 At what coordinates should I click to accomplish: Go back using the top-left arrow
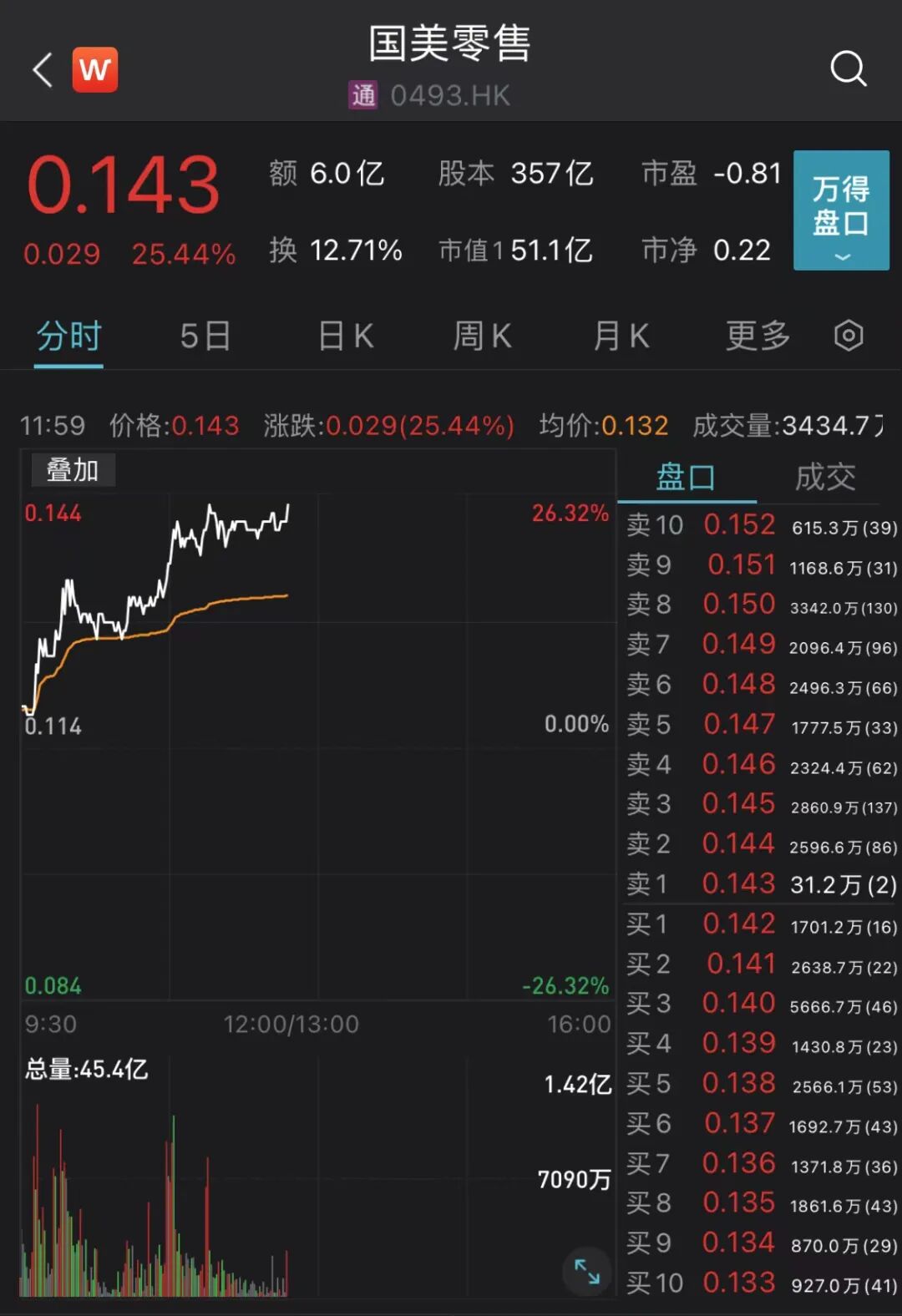[43, 69]
